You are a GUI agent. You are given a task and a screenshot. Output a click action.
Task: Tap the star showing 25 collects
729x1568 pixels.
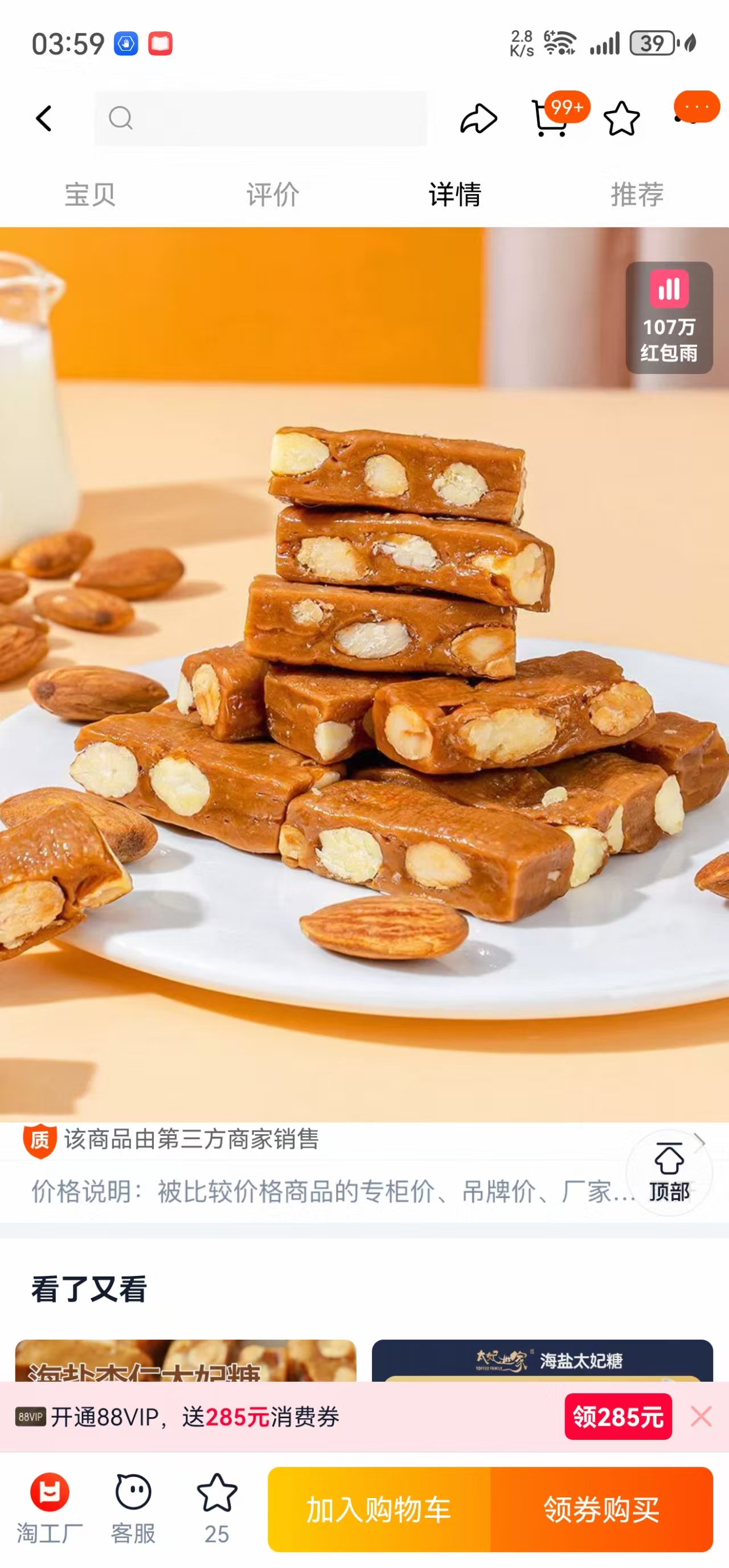tap(217, 1508)
